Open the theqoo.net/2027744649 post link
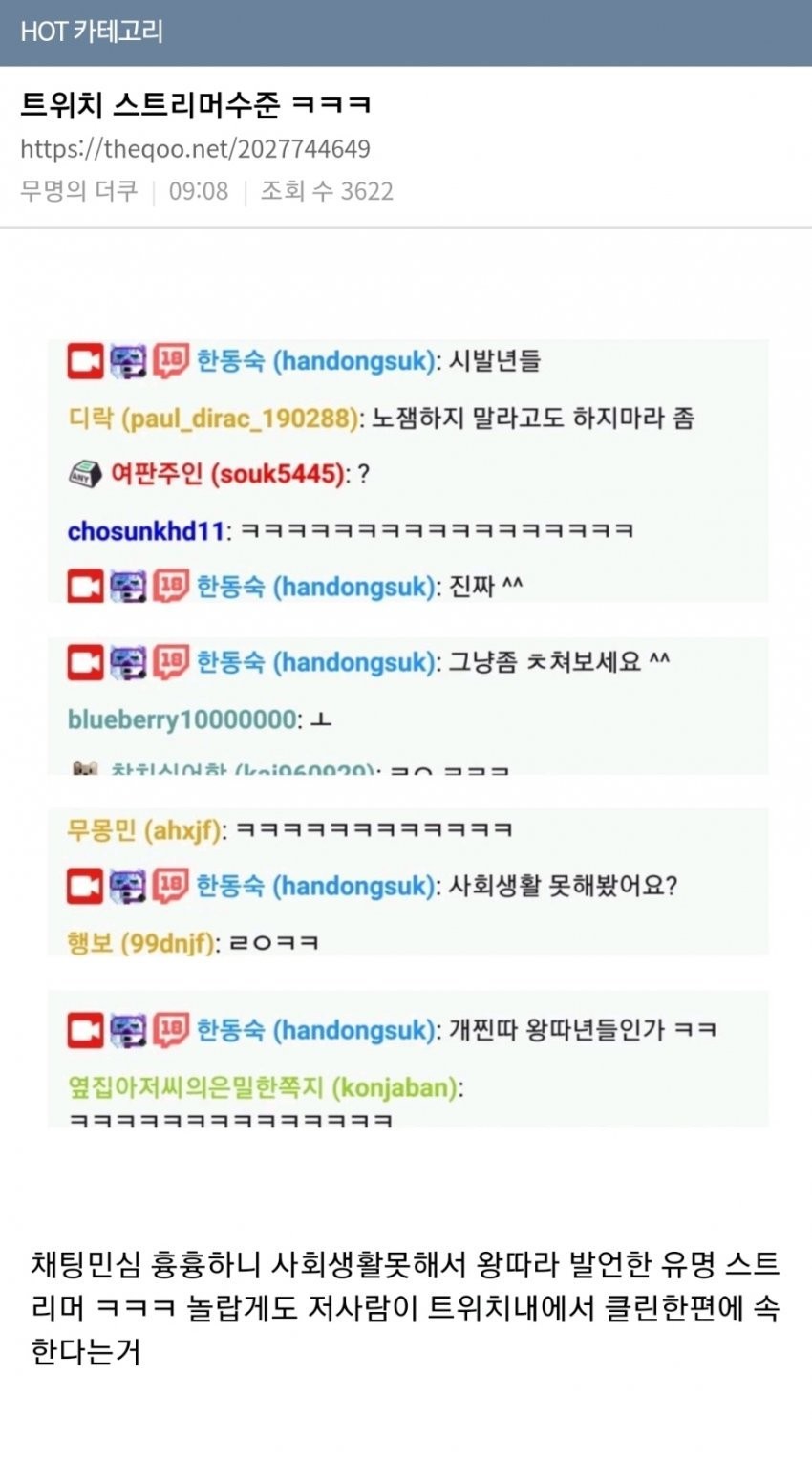This screenshot has width=812, height=1460. click(x=195, y=149)
